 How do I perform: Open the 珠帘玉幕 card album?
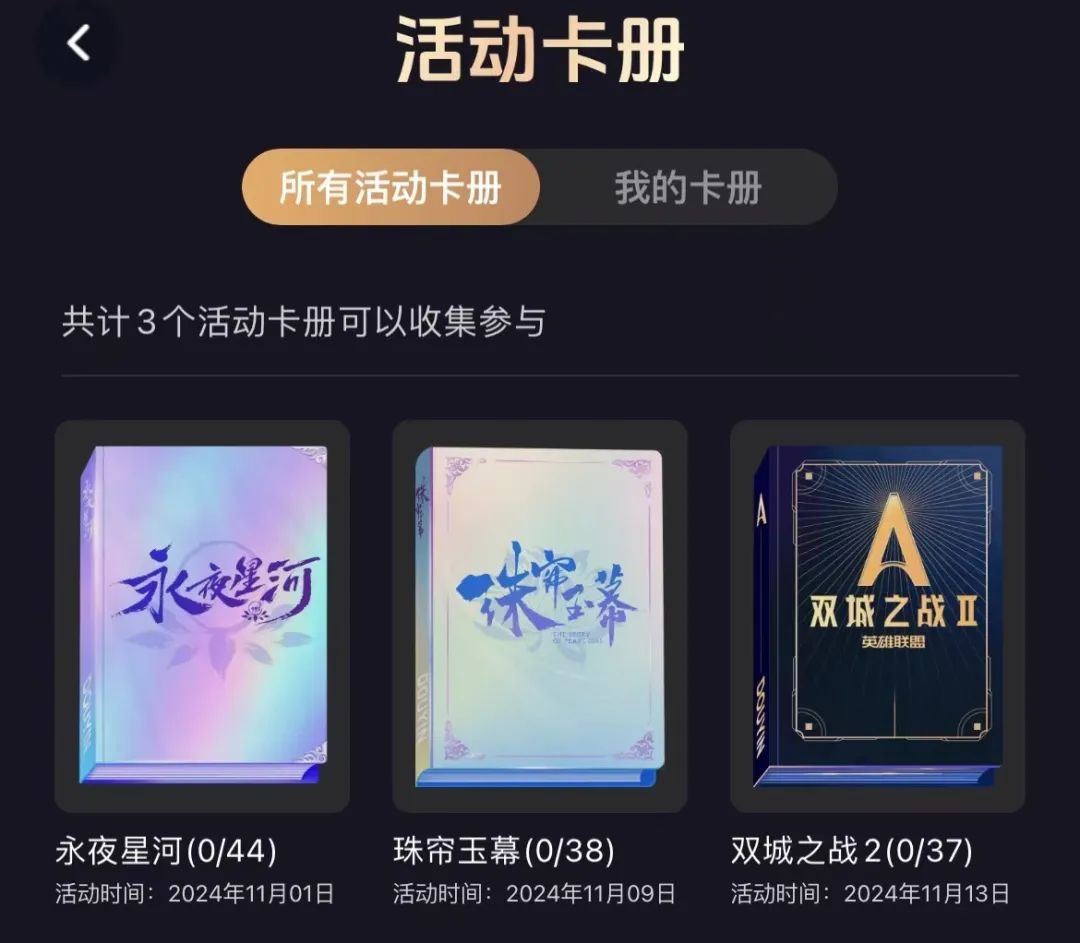click(540, 615)
